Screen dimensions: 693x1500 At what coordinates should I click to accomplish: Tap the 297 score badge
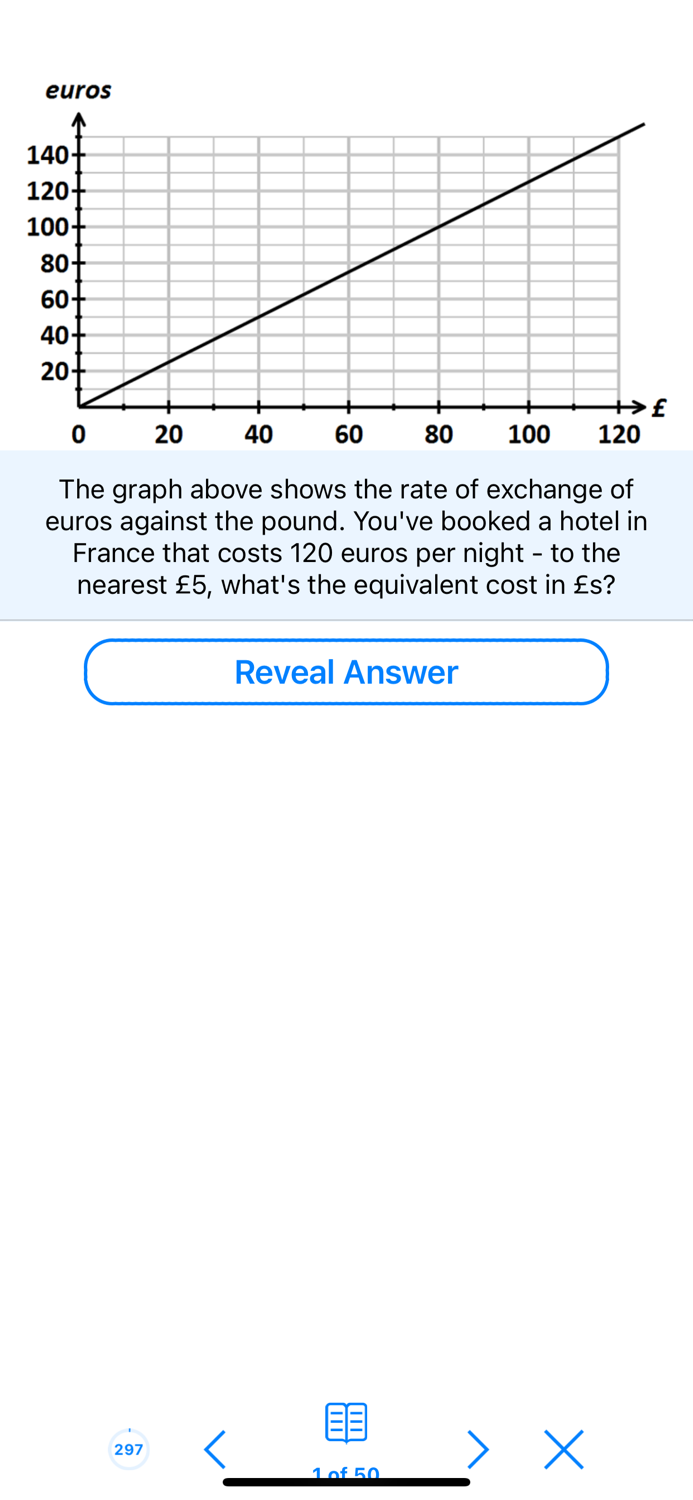coord(129,1448)
